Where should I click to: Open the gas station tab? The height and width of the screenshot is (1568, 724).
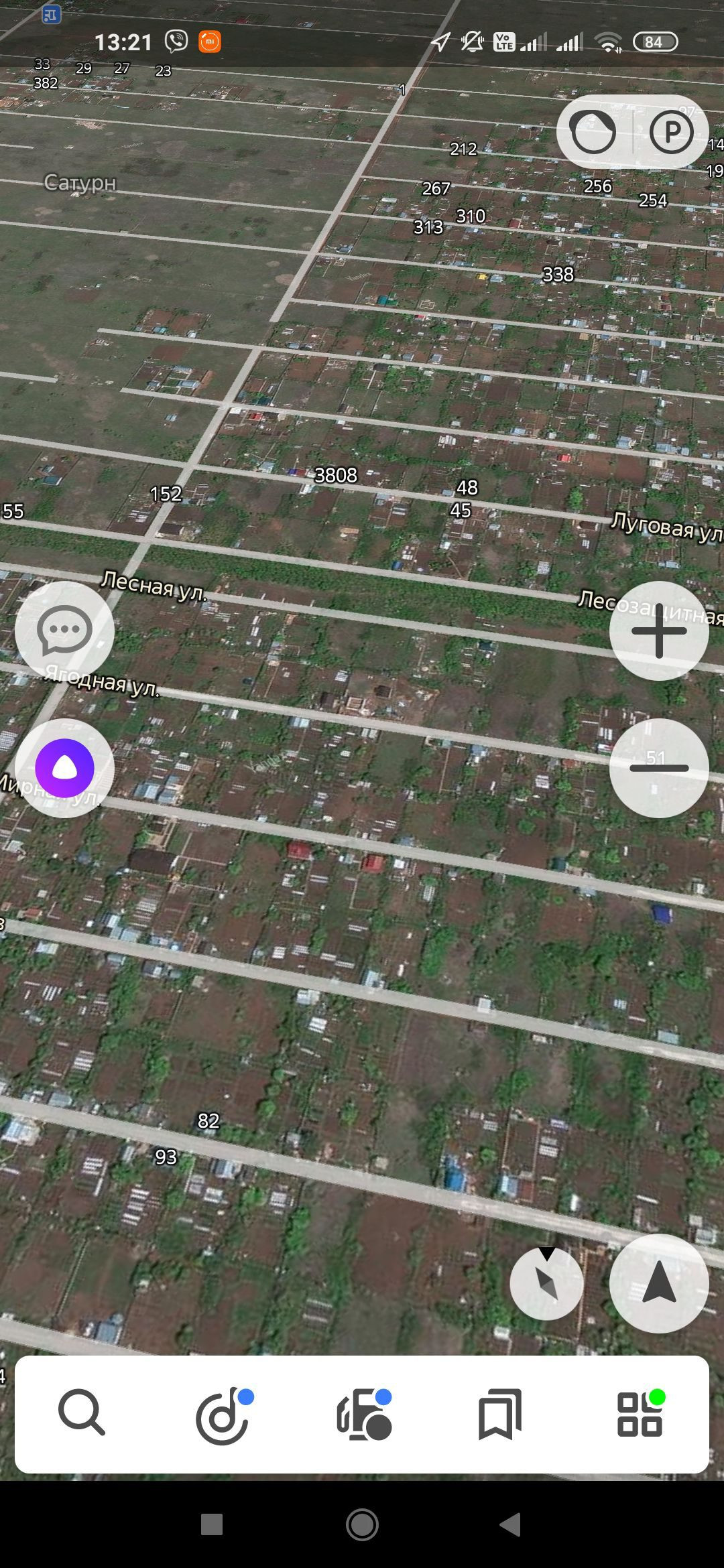363,1414
